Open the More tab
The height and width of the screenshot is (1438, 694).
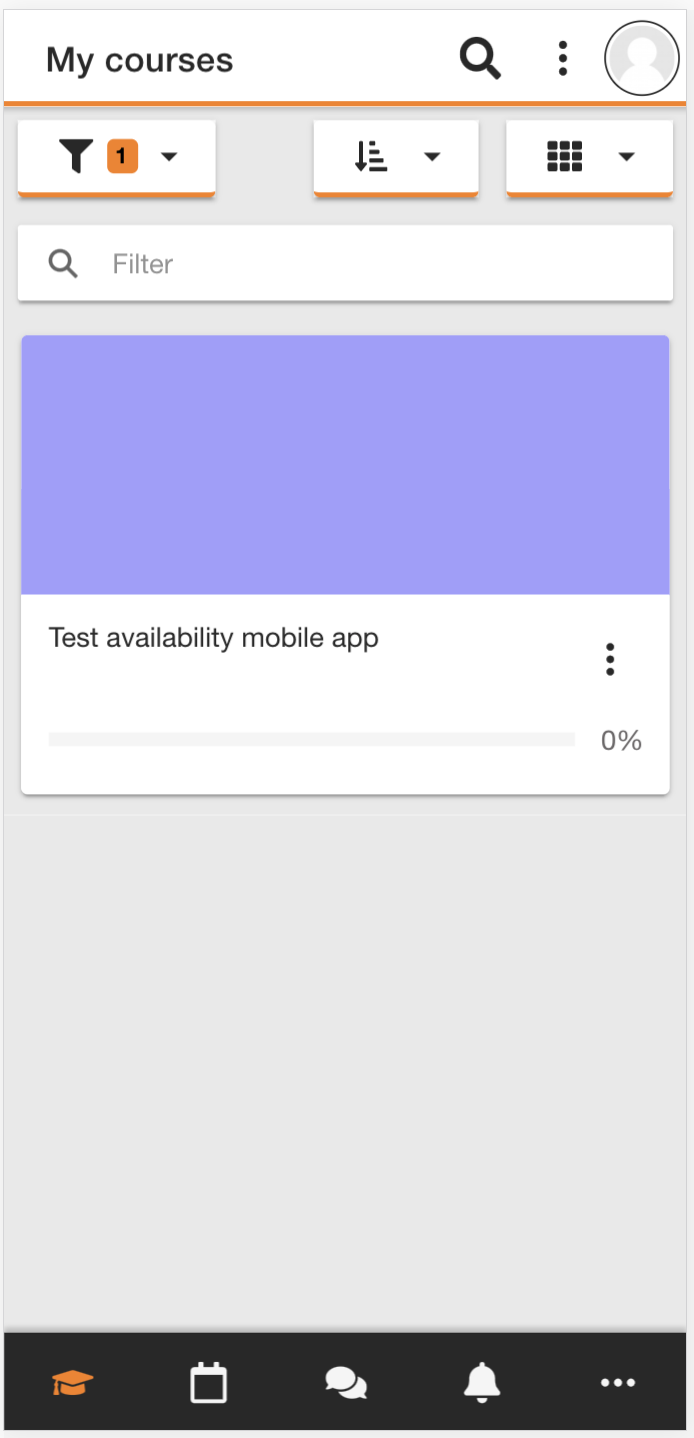click(618, 1383)
